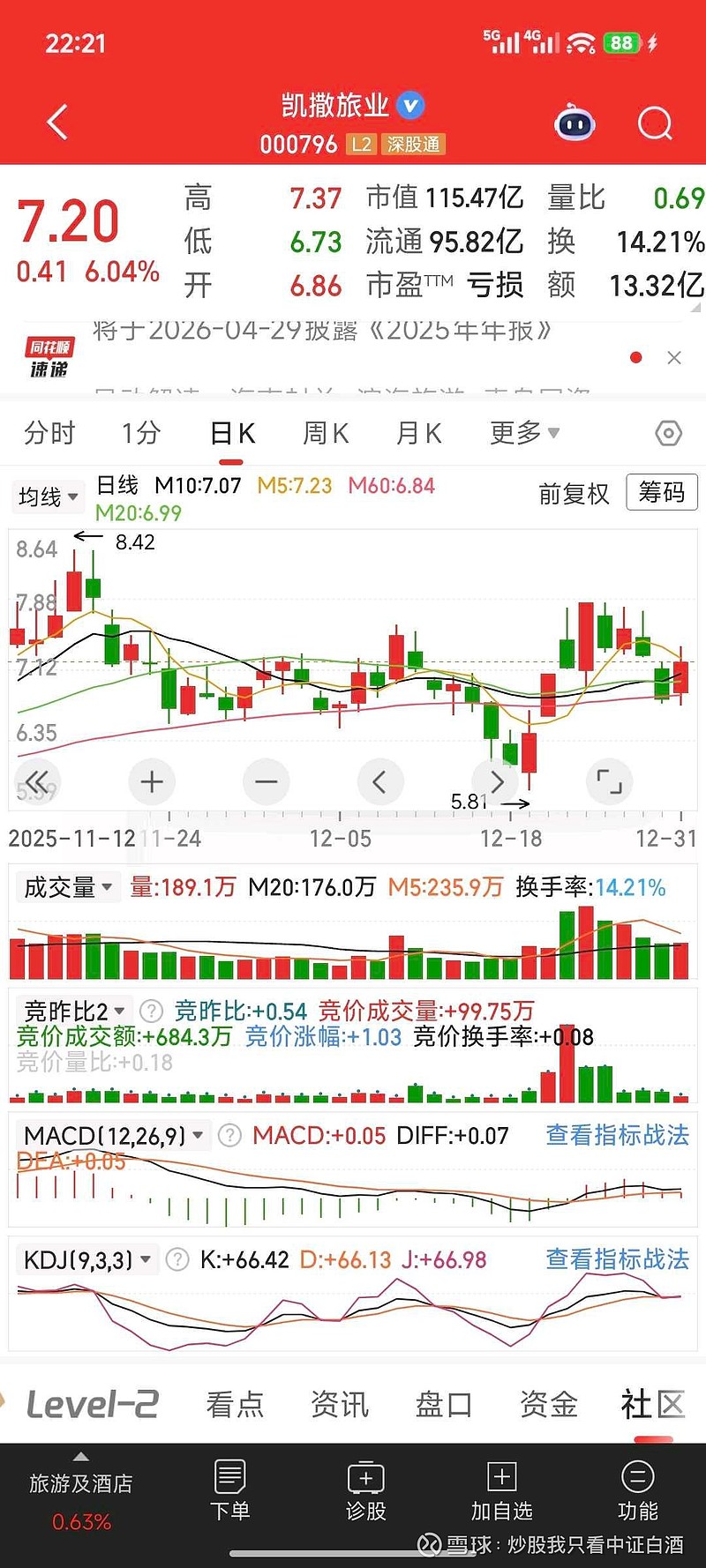Pan chart right with right arrow control
Image resolution: width=706 pixels, height=1568 pixels.
[495, 781]
